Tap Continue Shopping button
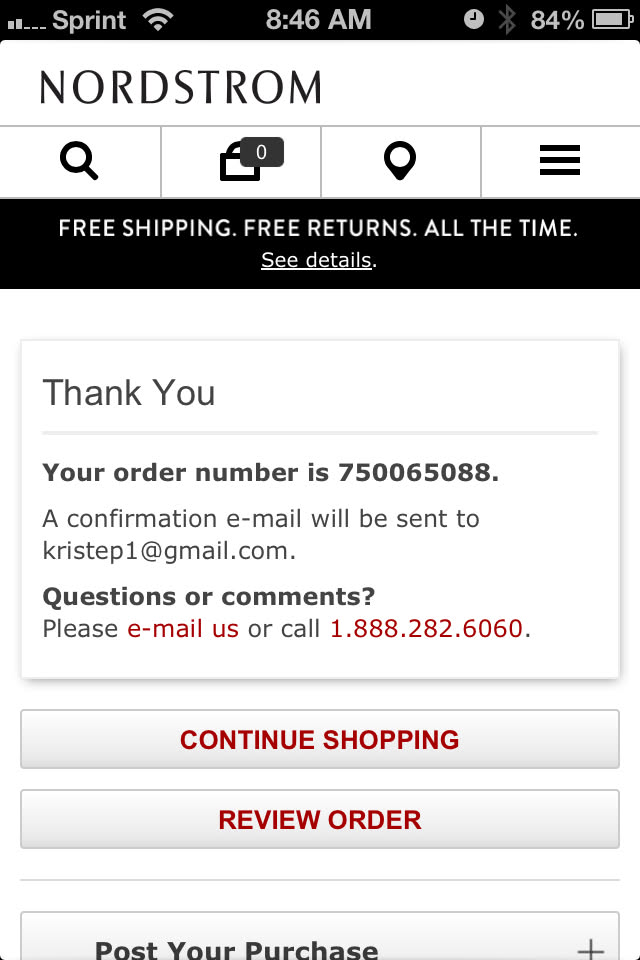 point(320,740)
